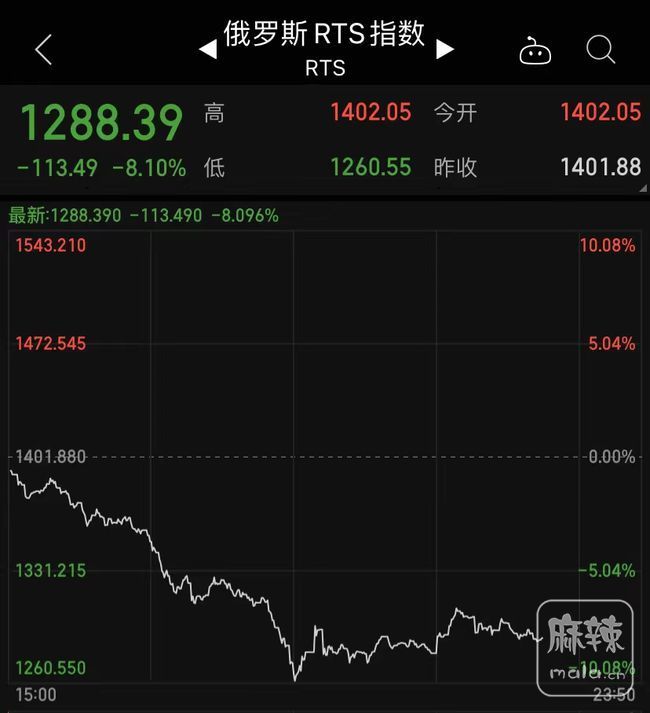650x713 pixels.
Task: Open the robot assistant icon
Action: point(535,51)
